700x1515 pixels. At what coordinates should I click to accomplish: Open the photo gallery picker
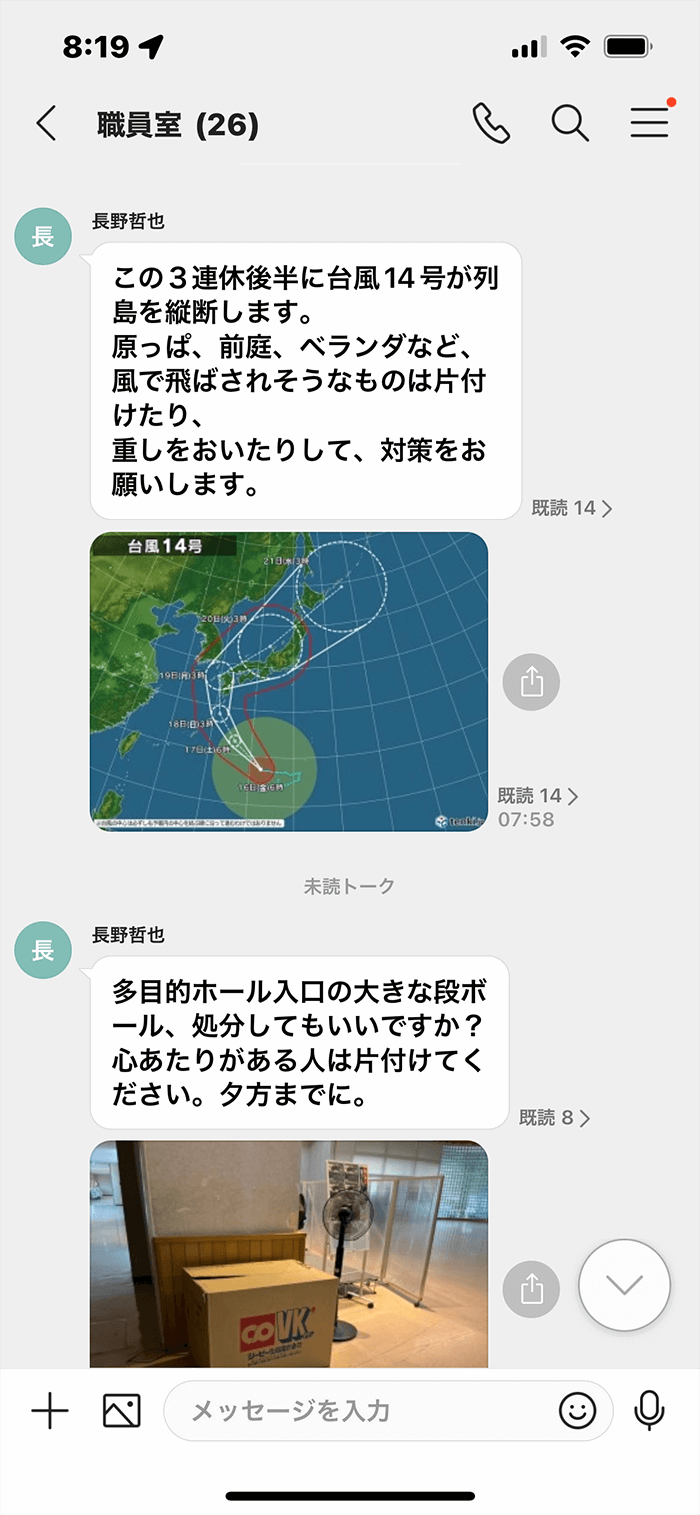(121, 1411)
